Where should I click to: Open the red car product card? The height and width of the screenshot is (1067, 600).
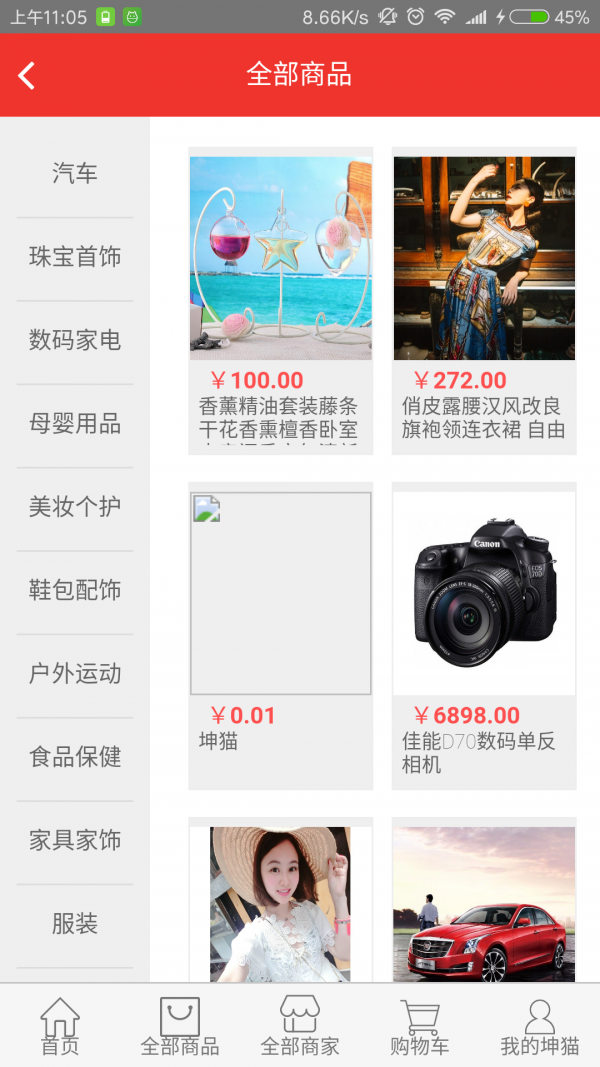[484, 905]
